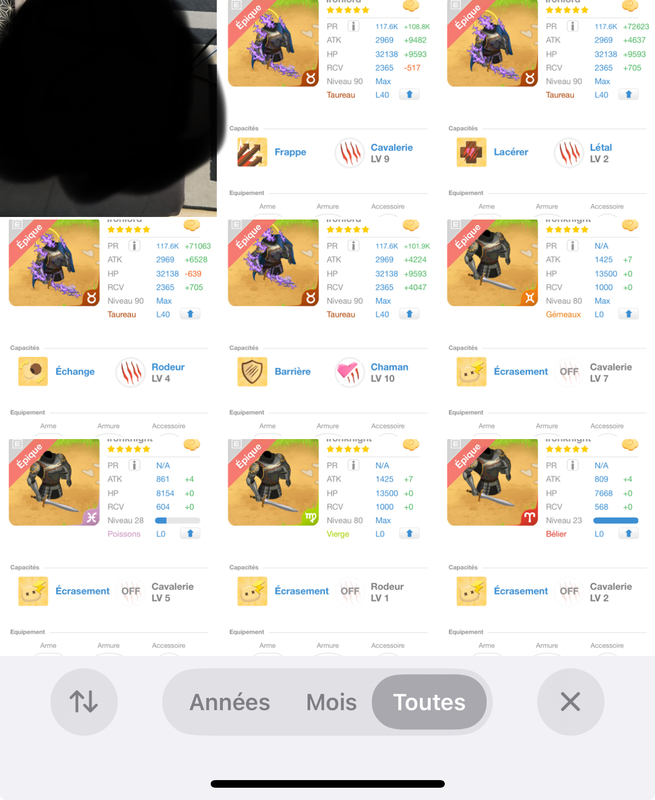Open the sort options arrows button

tap(84, 702)
